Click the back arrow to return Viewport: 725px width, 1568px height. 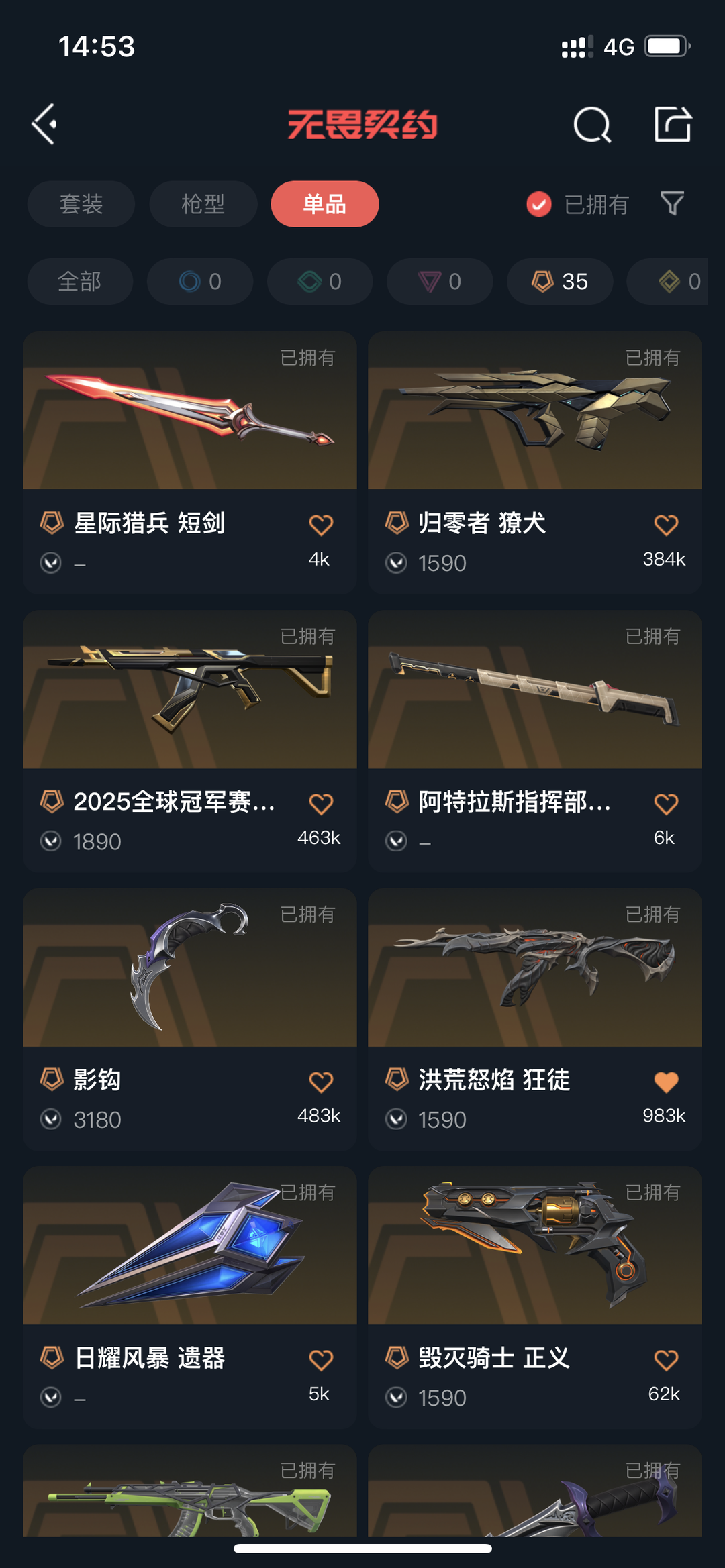[44, 124]
